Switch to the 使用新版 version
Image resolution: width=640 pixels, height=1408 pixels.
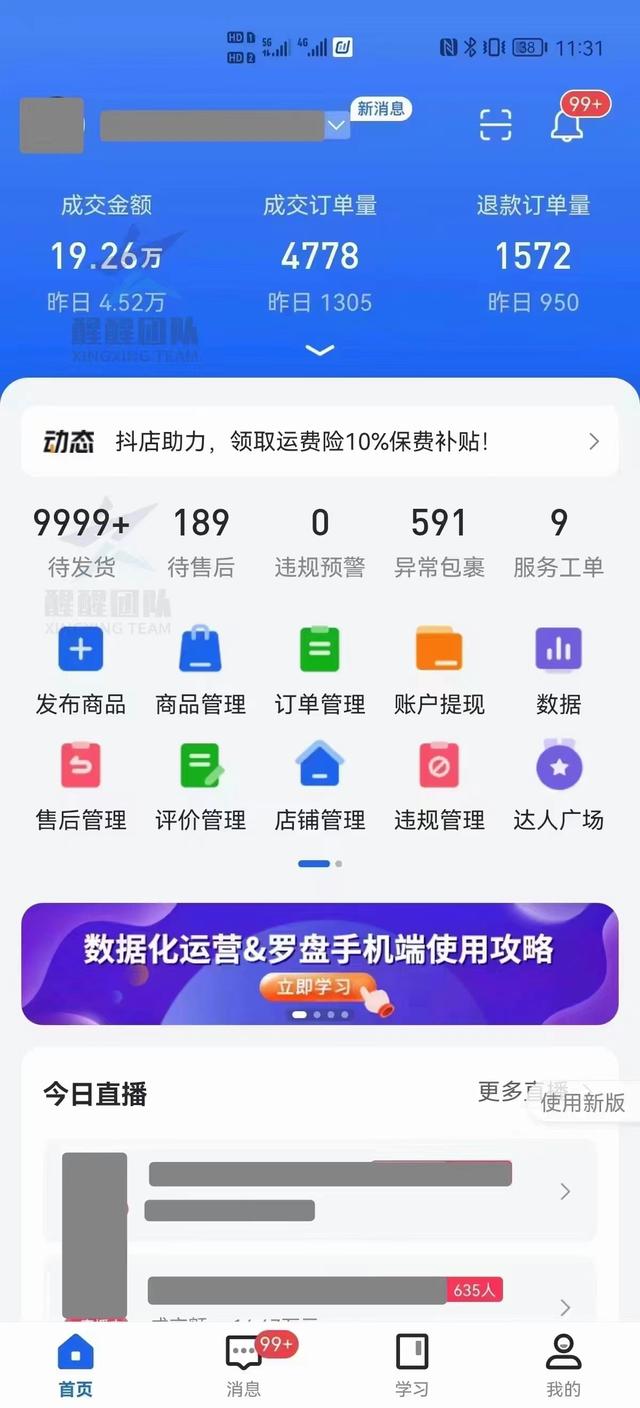pyautogui.click(x=583, y=1102)
